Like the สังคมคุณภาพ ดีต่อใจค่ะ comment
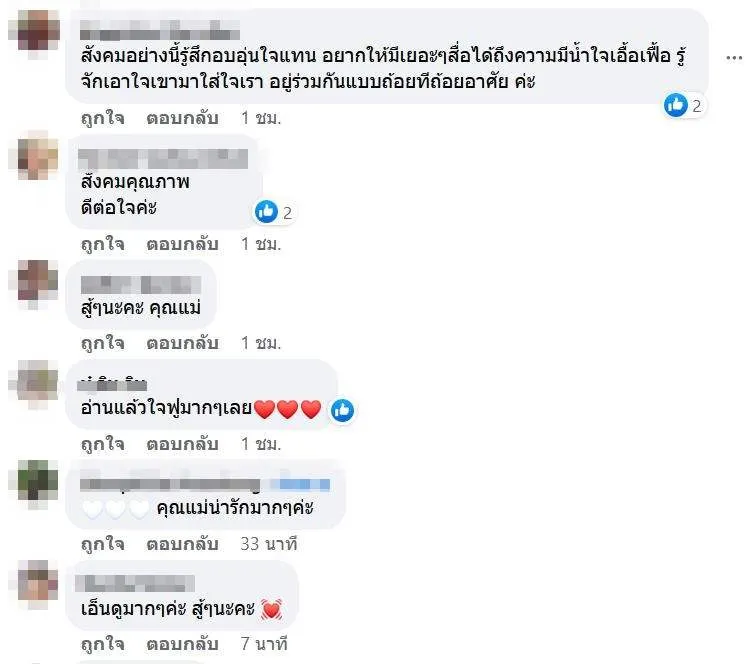Screen dimensions: 748x664 pos(102,244)
